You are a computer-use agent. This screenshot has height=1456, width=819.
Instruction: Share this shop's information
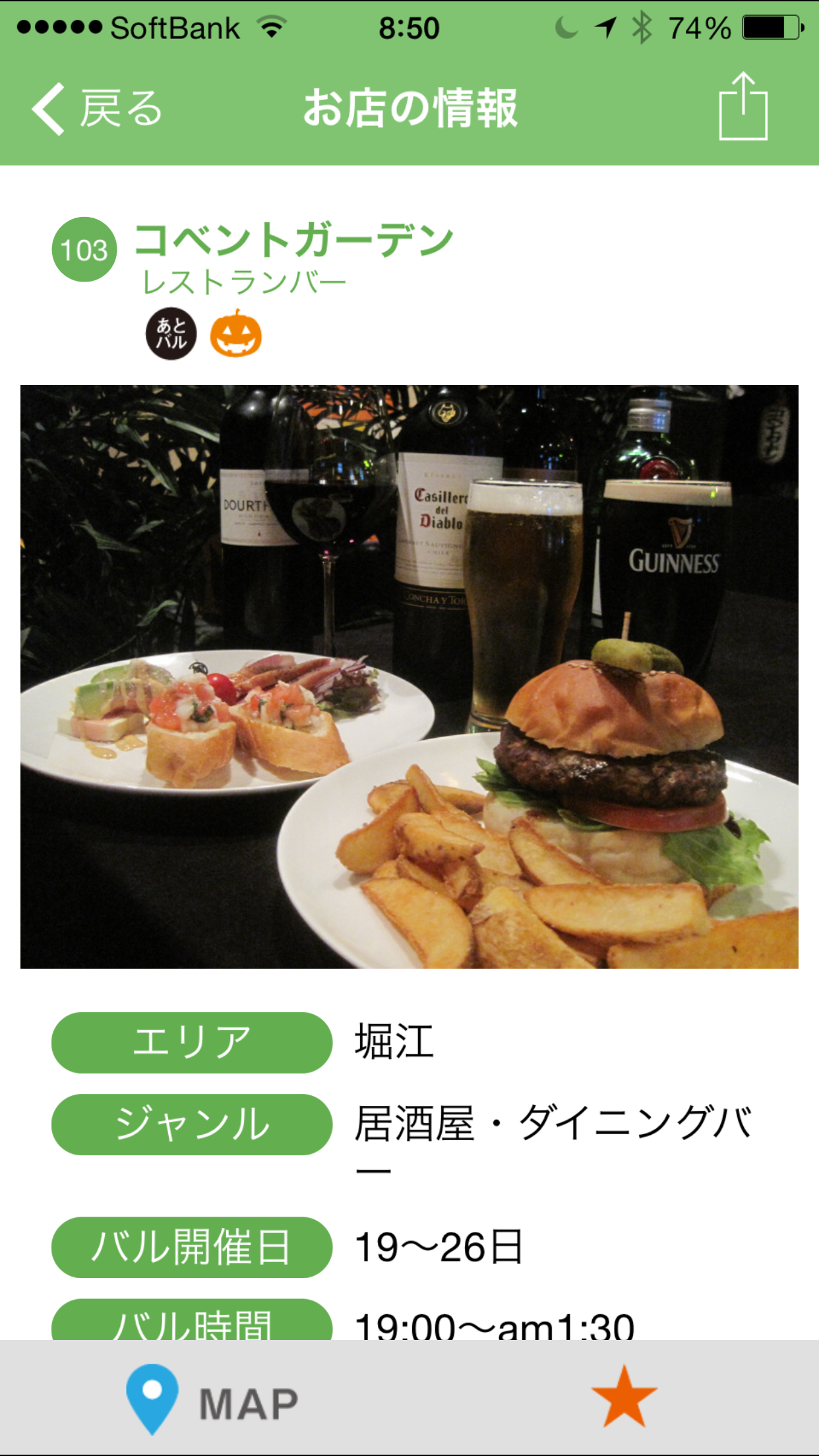coord(743,106)
